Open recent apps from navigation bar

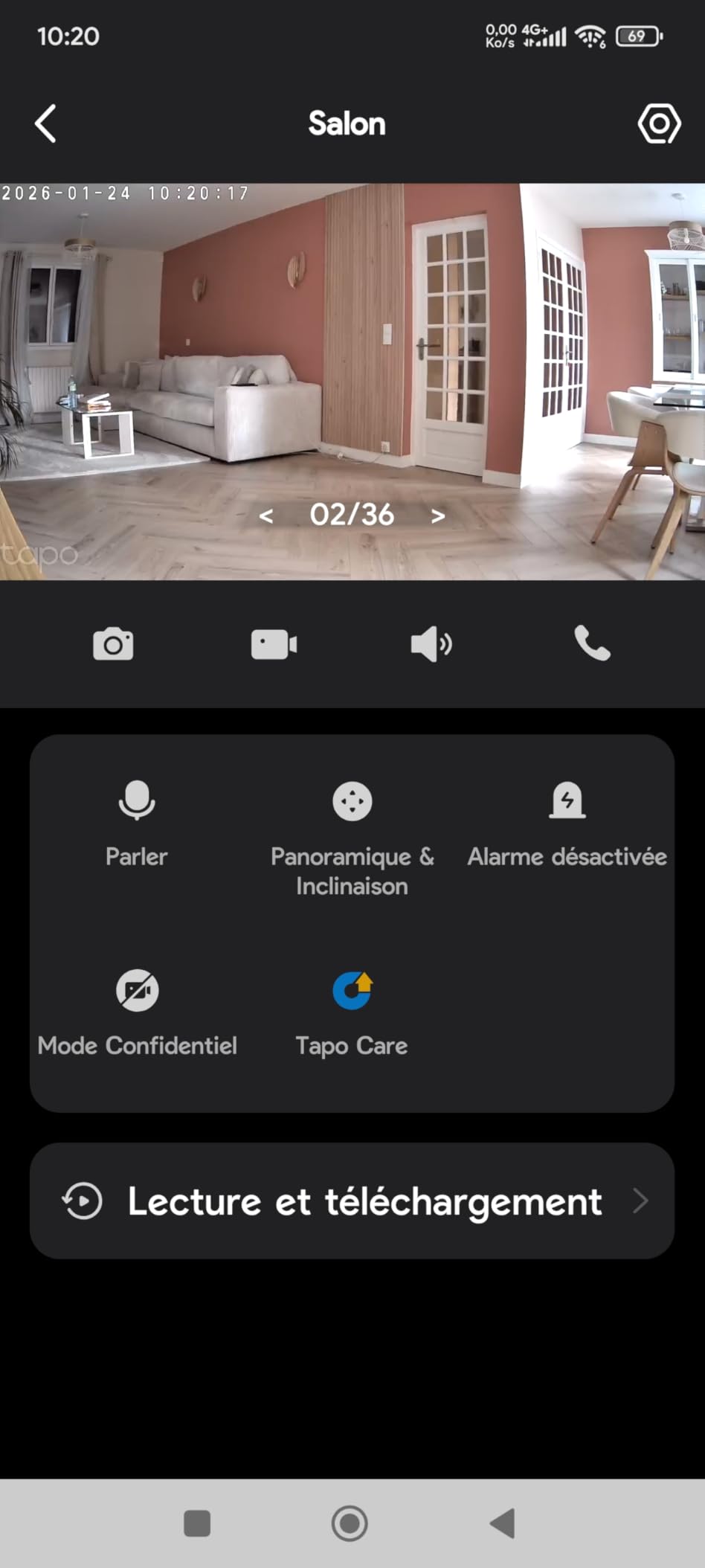(x=197, y=1523)
